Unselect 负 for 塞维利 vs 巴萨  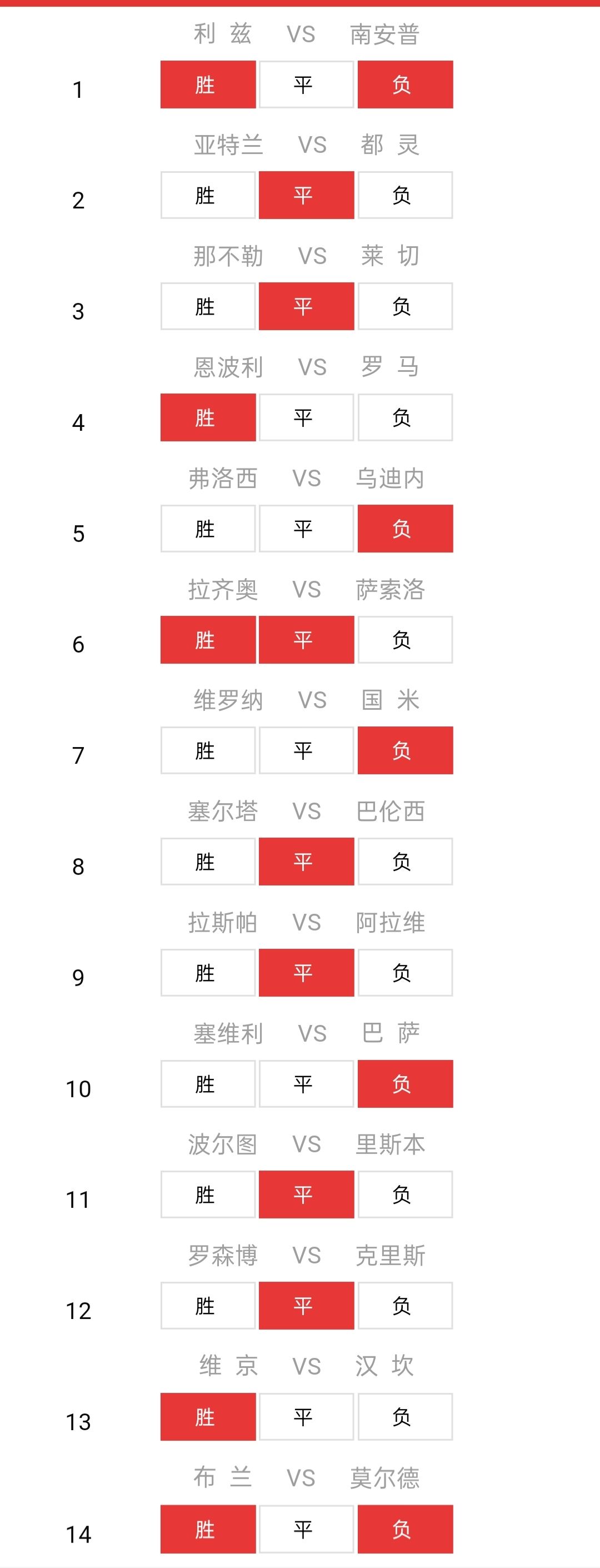click(x=404, y=1084)
